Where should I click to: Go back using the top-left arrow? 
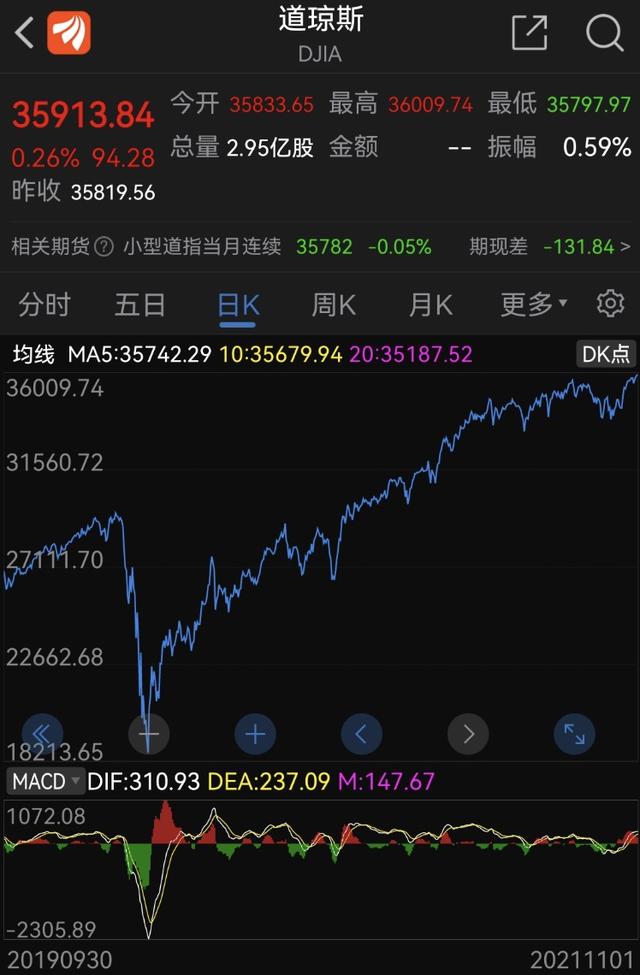pos(24,33)
